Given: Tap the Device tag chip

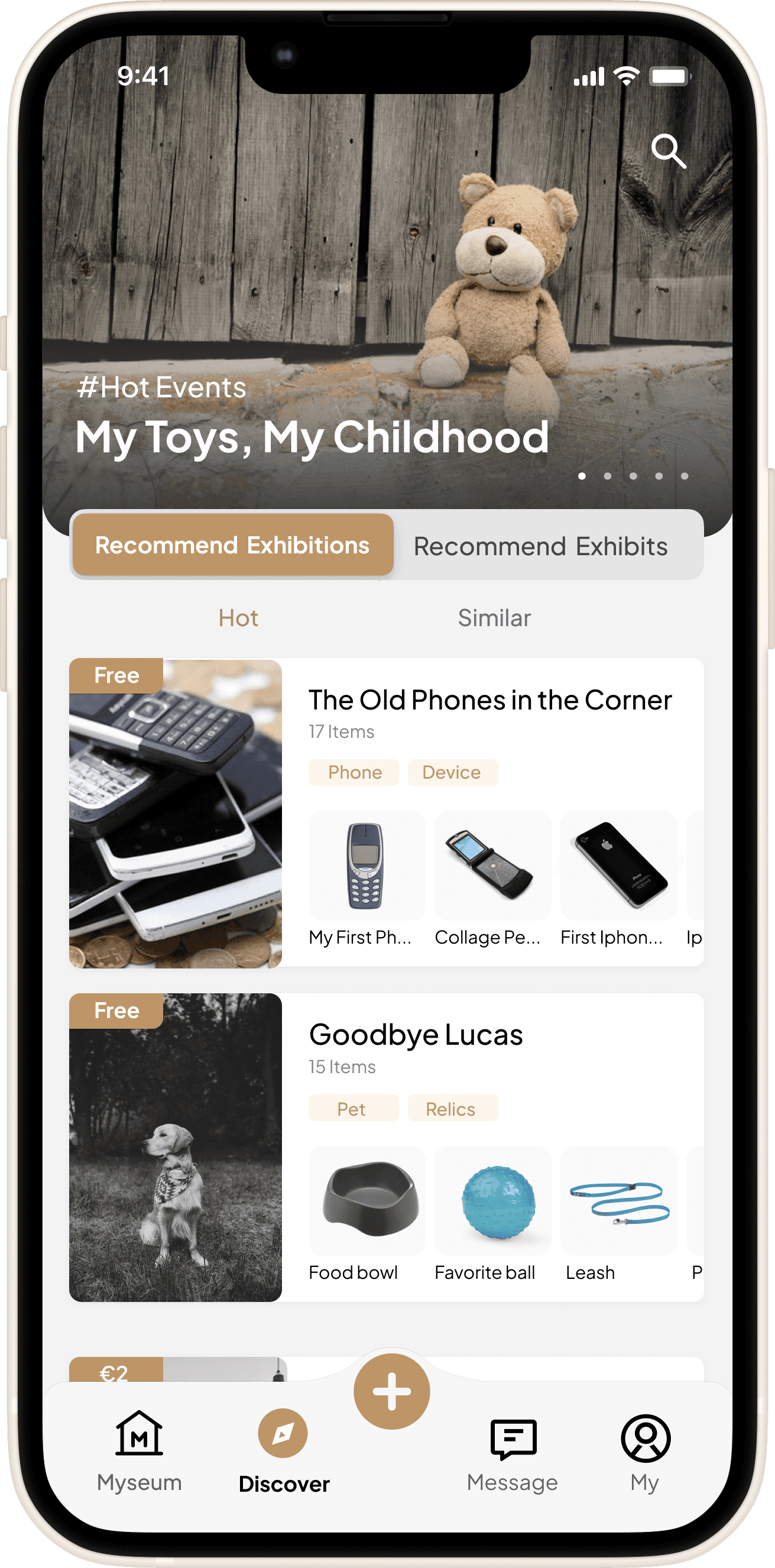Looking at the screenshot, I should coord(452,772).
